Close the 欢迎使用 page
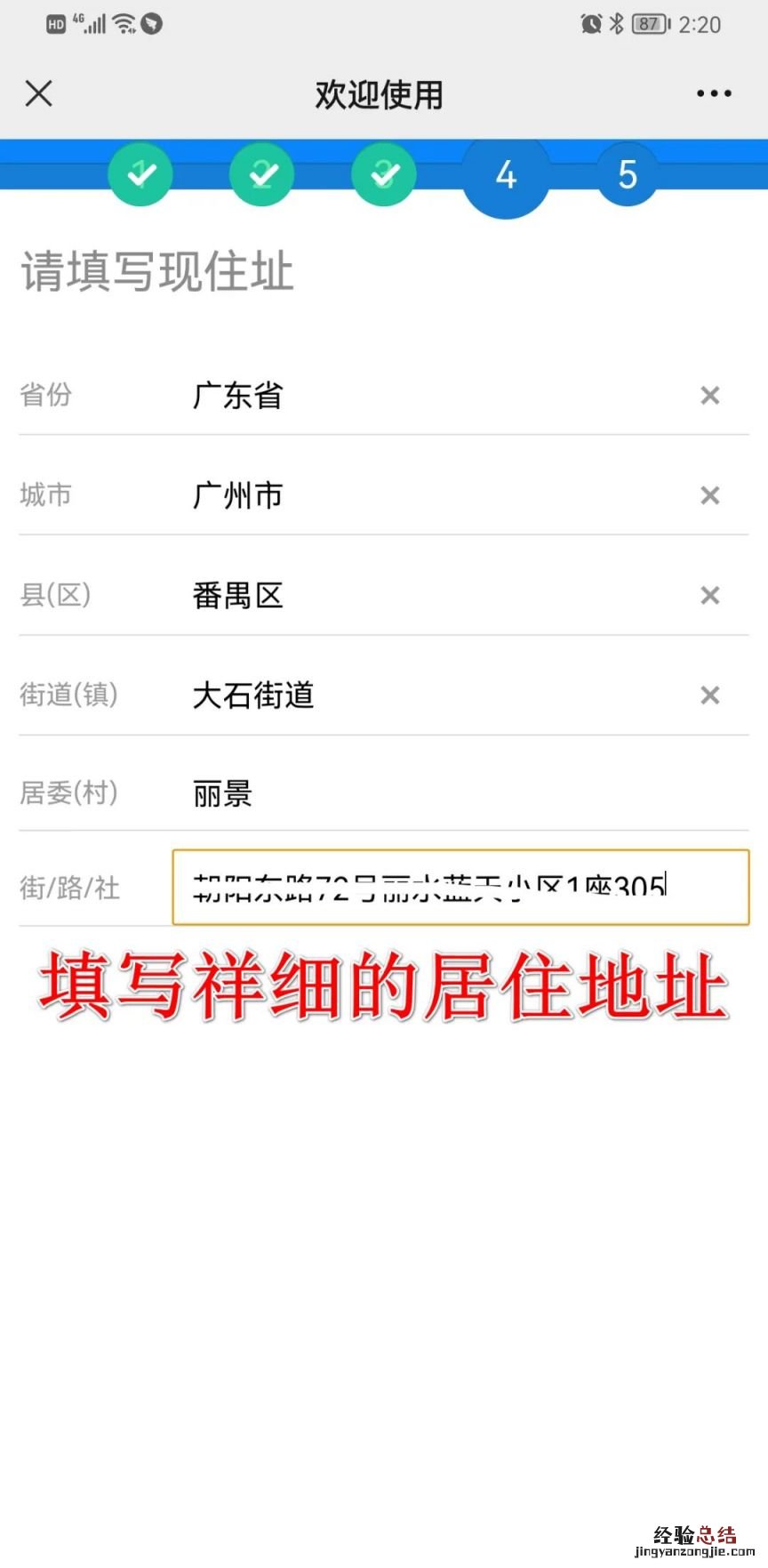Screen dimensions: 768x1568 pyautogui.click(x=39, y=93)
